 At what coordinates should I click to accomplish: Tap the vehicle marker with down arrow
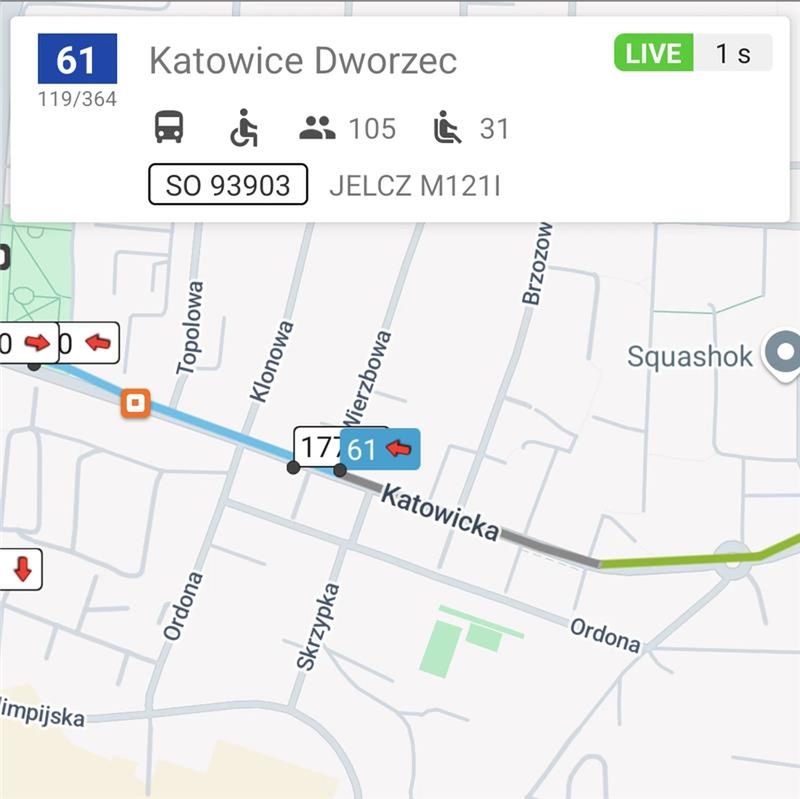click(x=20, y=570)
